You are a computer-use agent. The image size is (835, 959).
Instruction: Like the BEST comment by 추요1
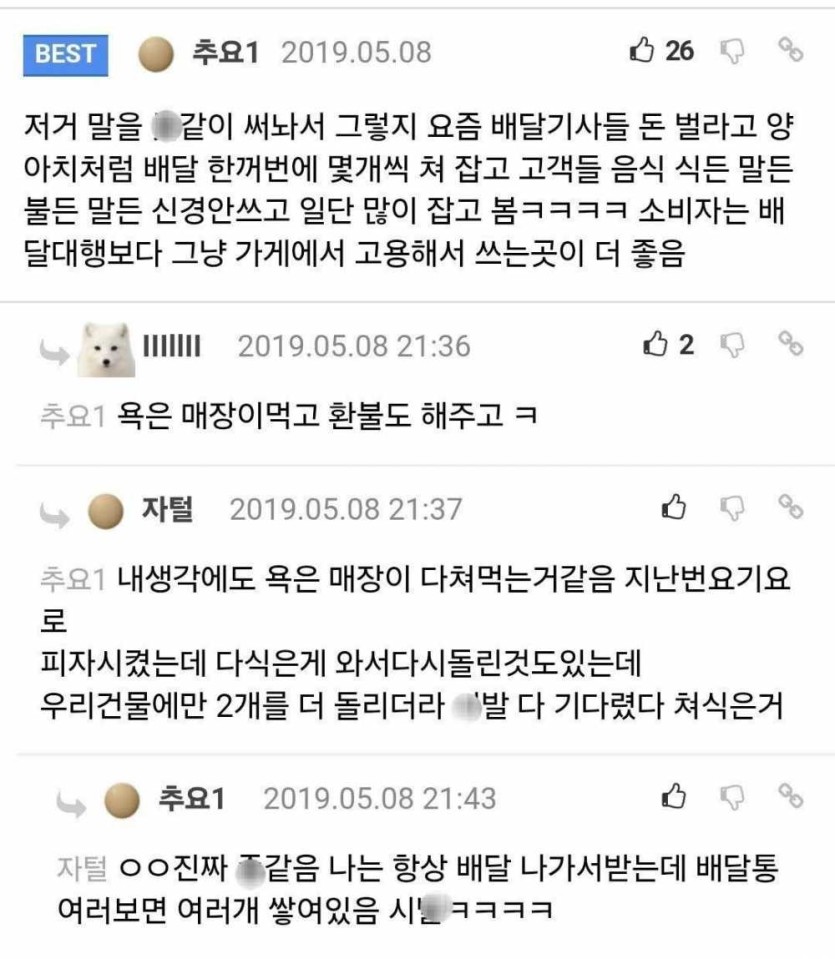coord(642,51)
